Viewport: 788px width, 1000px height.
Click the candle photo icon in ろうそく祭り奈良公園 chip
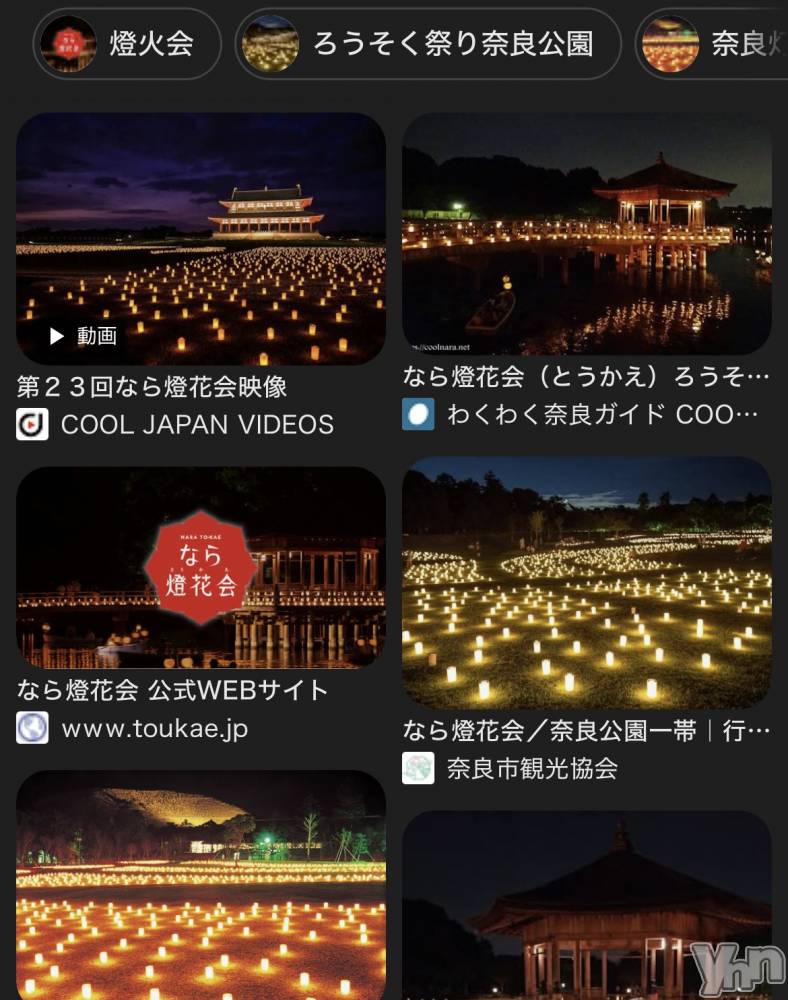tap(266, 43)
